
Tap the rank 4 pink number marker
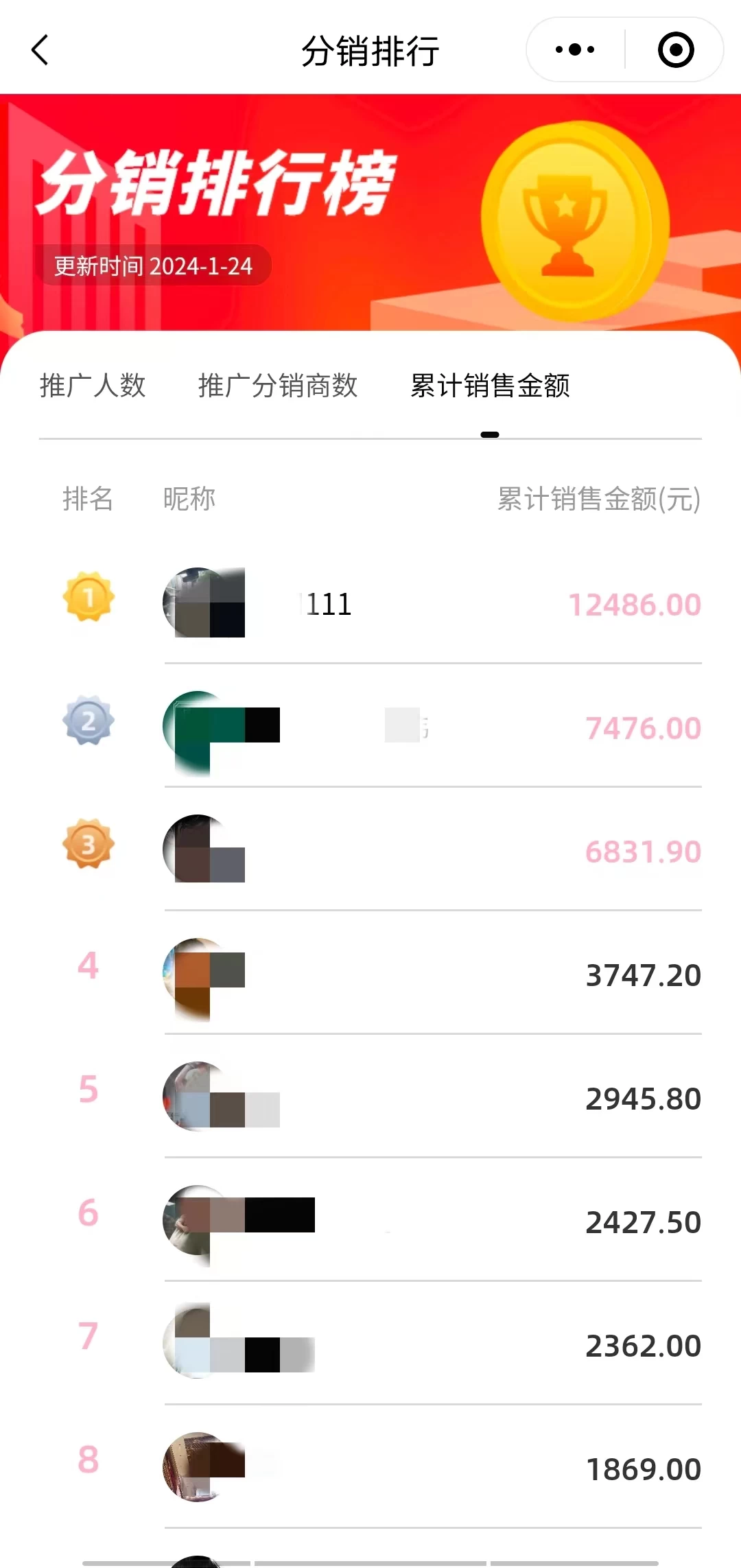click(x=88, y=968)
